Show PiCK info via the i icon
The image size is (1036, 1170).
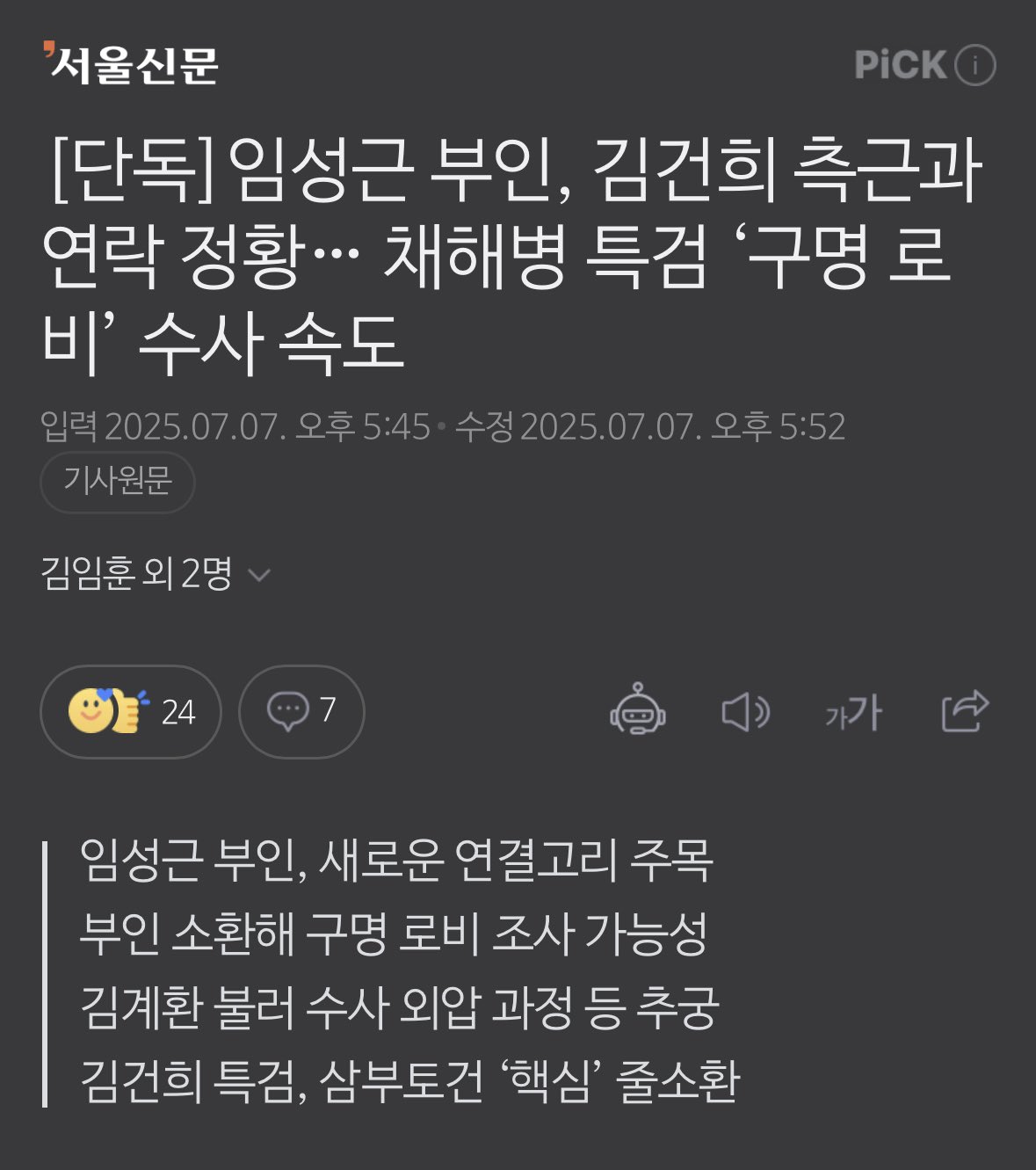coord(974,65)
